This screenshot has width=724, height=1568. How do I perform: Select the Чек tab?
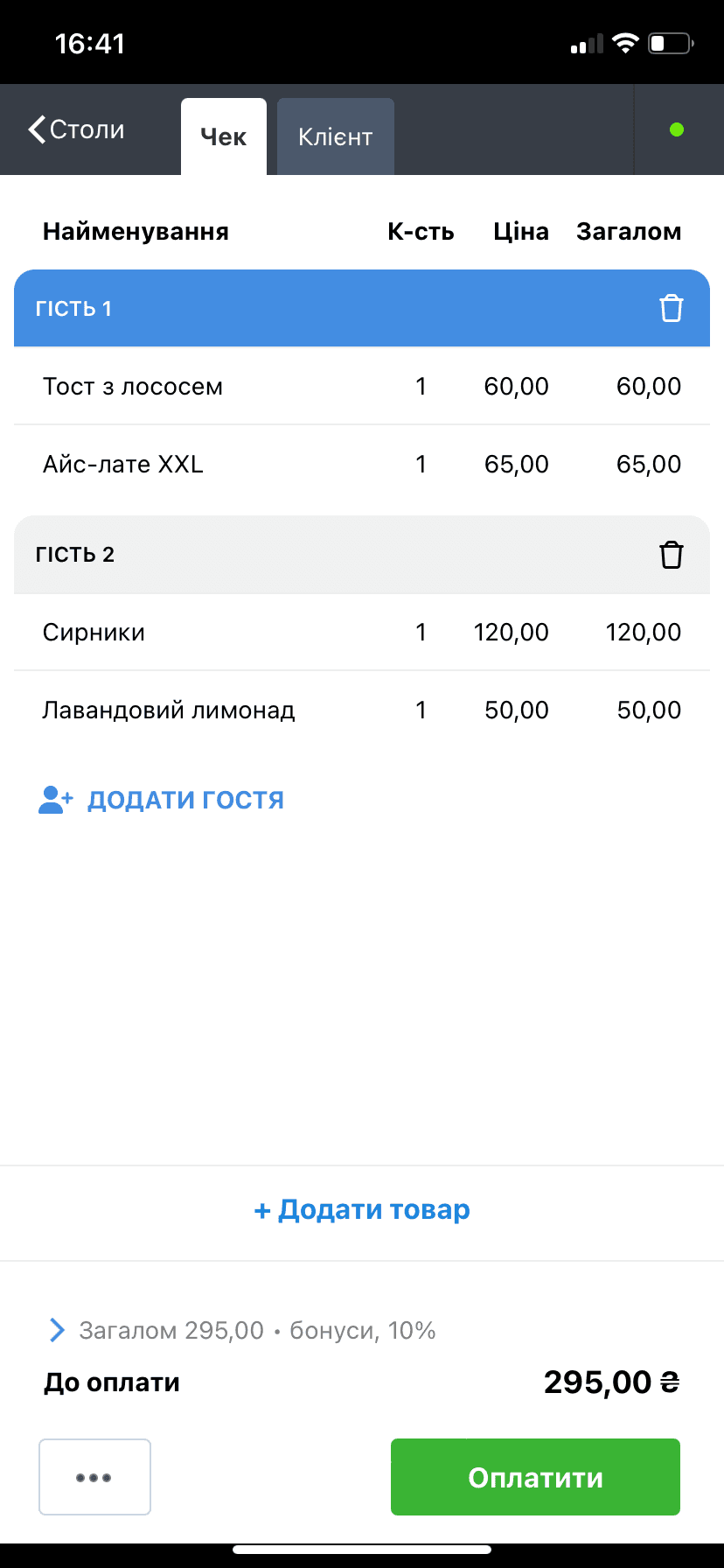[x=224, y=136]
